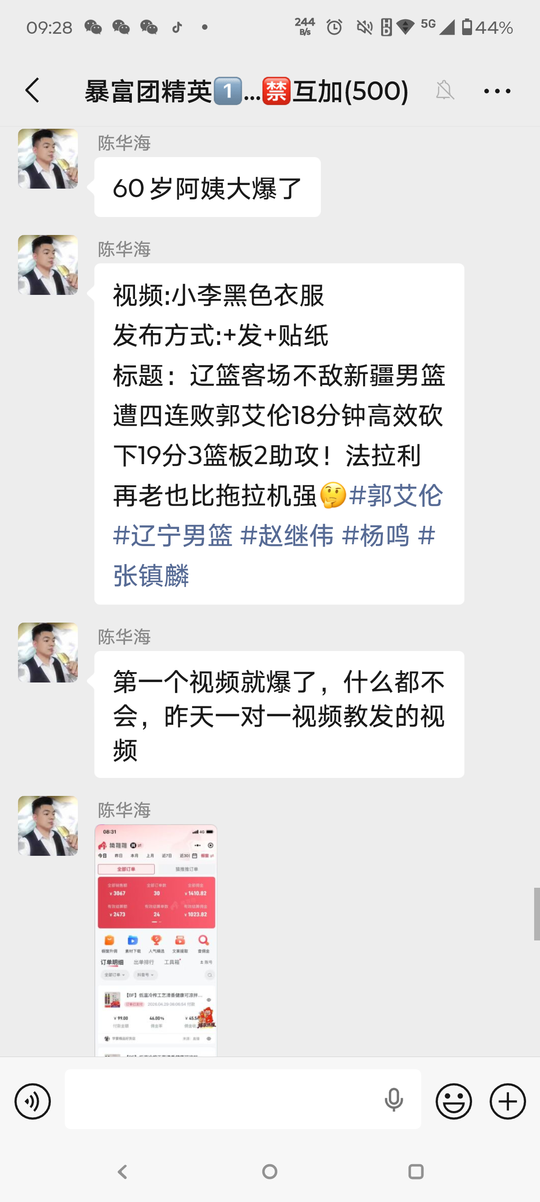Viewport: 540px width, 1202px height.
Task: Open avatar beside the 60岁阿姨大爆了 message
Action: (48, 159)
